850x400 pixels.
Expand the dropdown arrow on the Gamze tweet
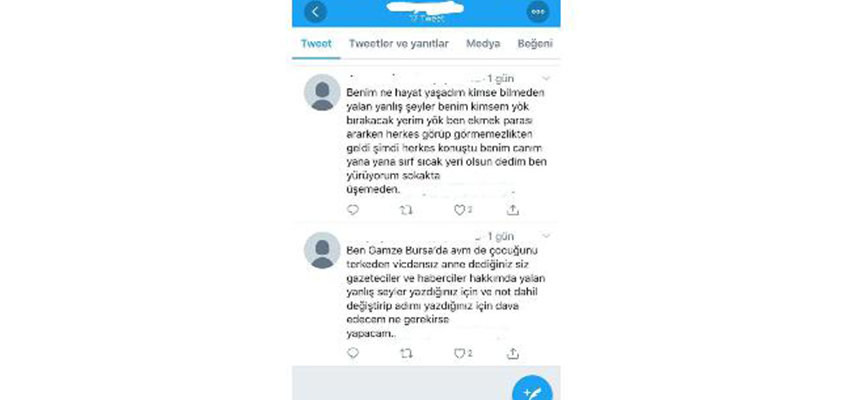click(x=545, y=233)
